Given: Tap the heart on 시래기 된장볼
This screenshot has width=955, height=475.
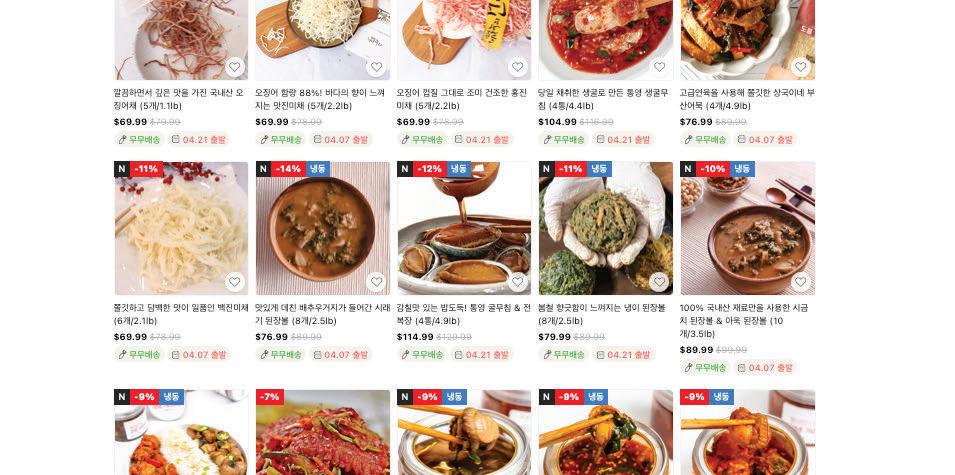Looking at the screenshot, I should tap(376, 282).
